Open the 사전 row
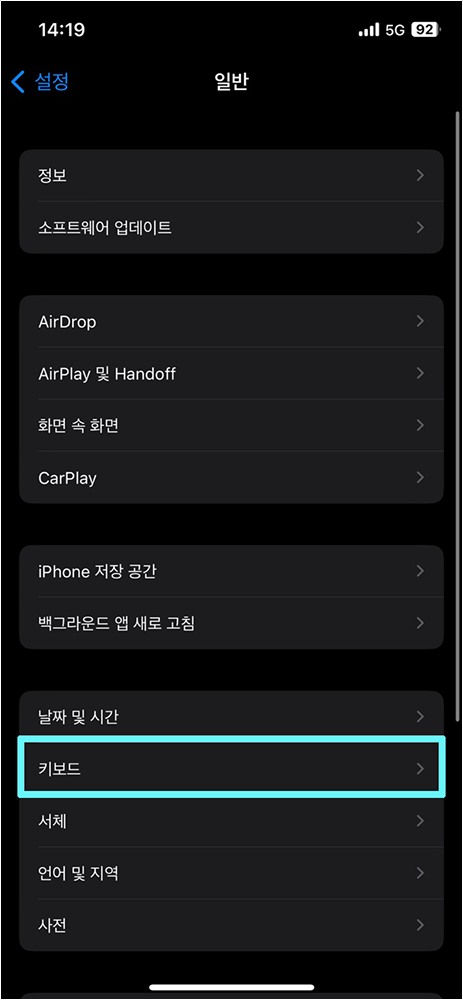The width and height of the screenshot is (463, 1000). point(232,925)
